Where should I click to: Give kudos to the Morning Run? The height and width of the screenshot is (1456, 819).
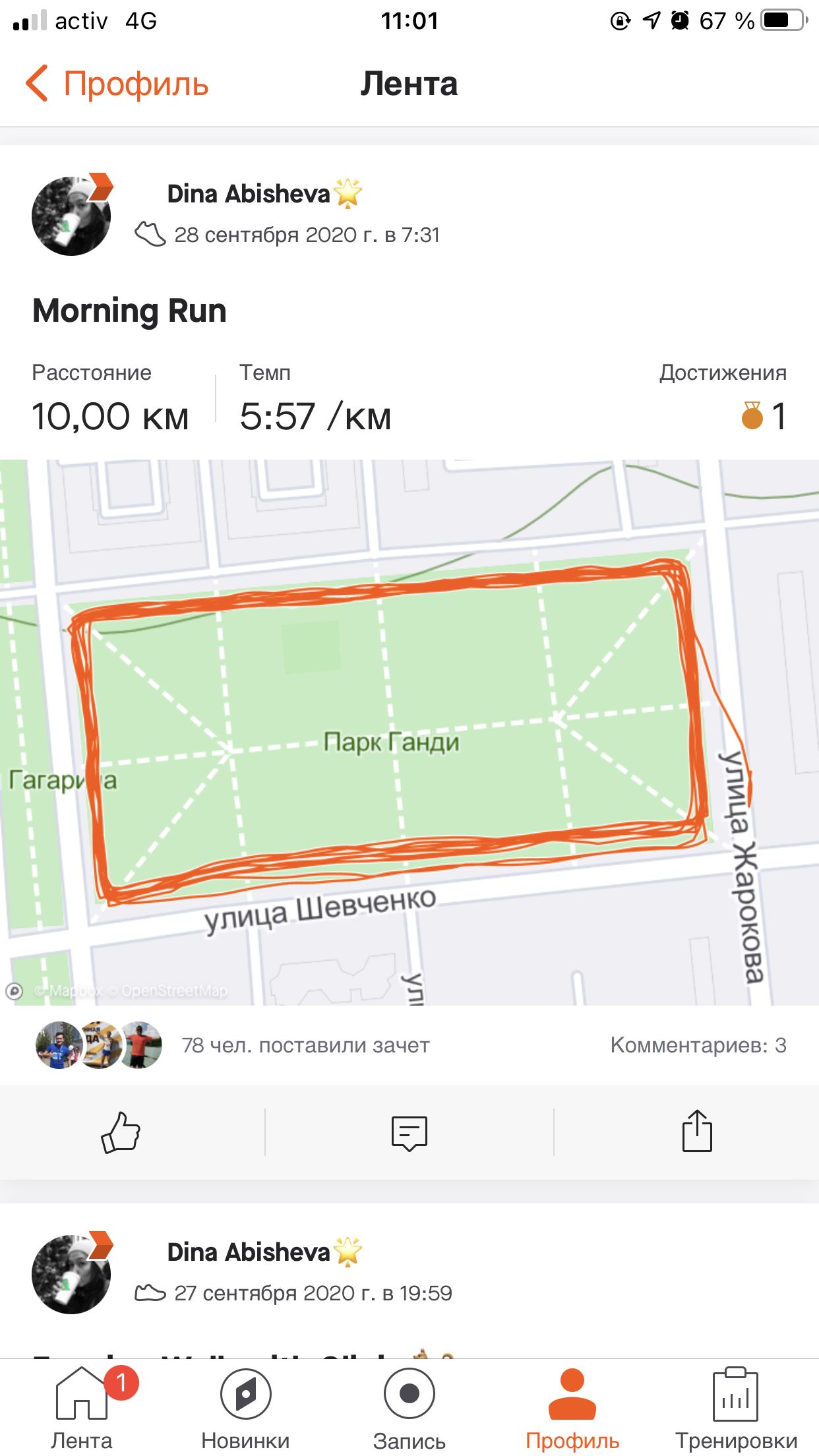click(121, 1132)
